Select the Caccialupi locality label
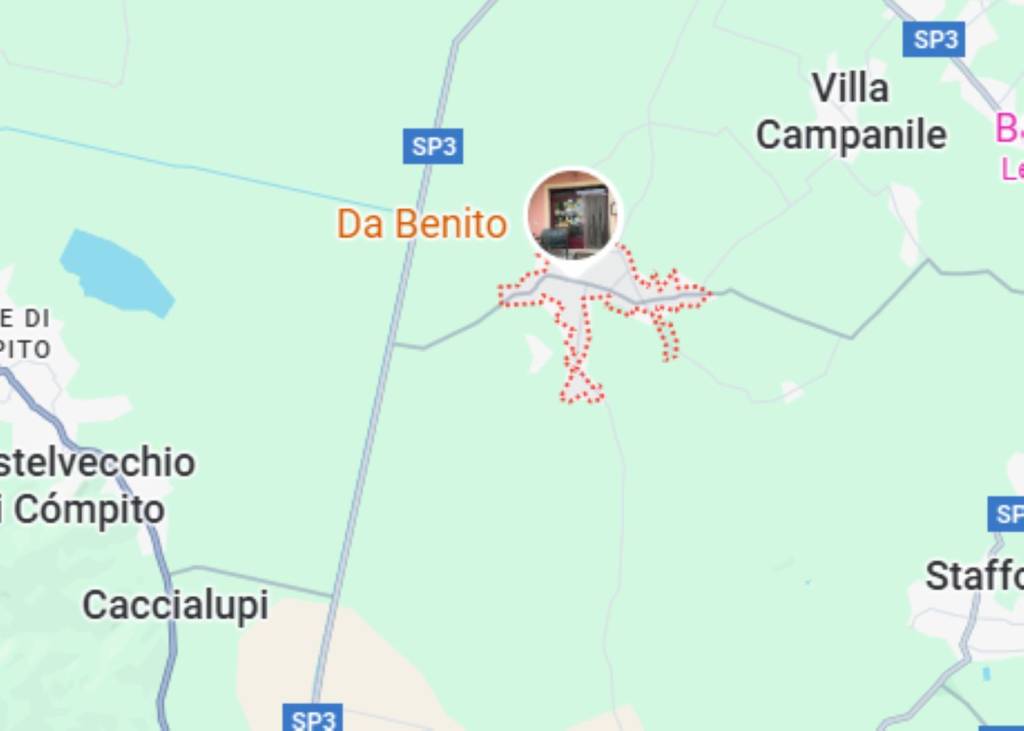 tap(175, 605)
